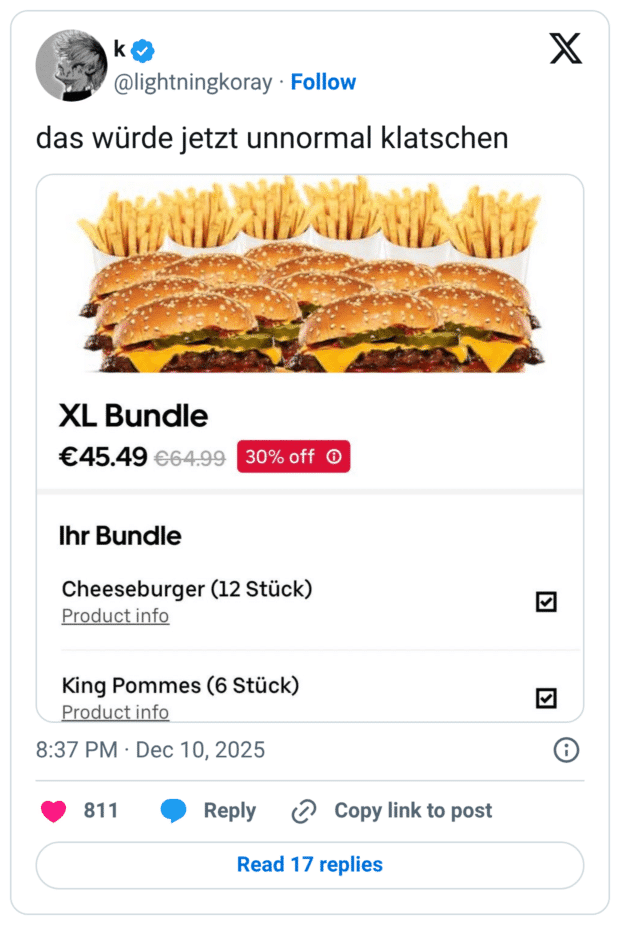Open the info icon beside the date
Viewport: 620px width, 925px height.
click(x=566, y=750)
